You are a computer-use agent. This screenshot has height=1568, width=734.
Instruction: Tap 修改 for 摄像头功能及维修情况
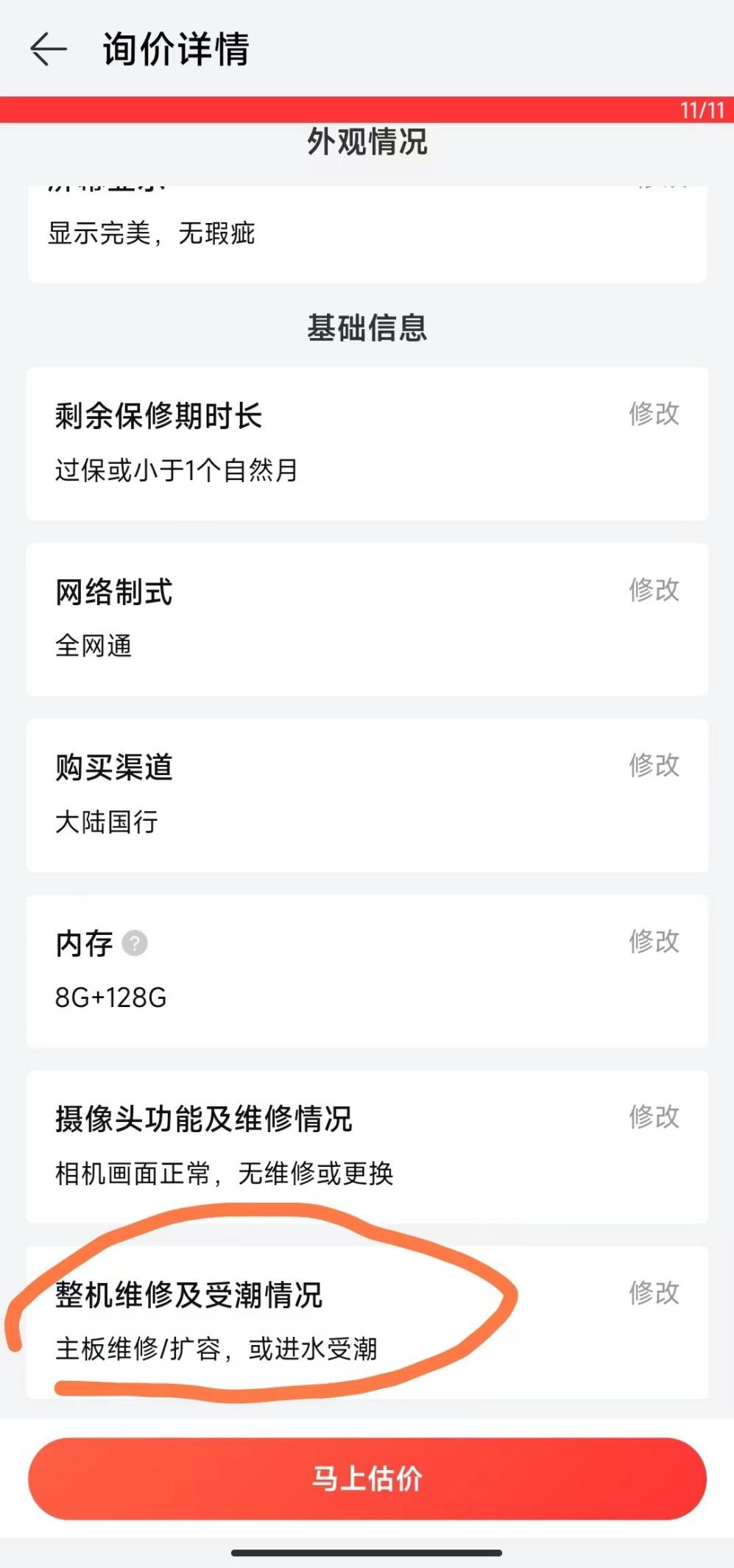pos(654,1118)
